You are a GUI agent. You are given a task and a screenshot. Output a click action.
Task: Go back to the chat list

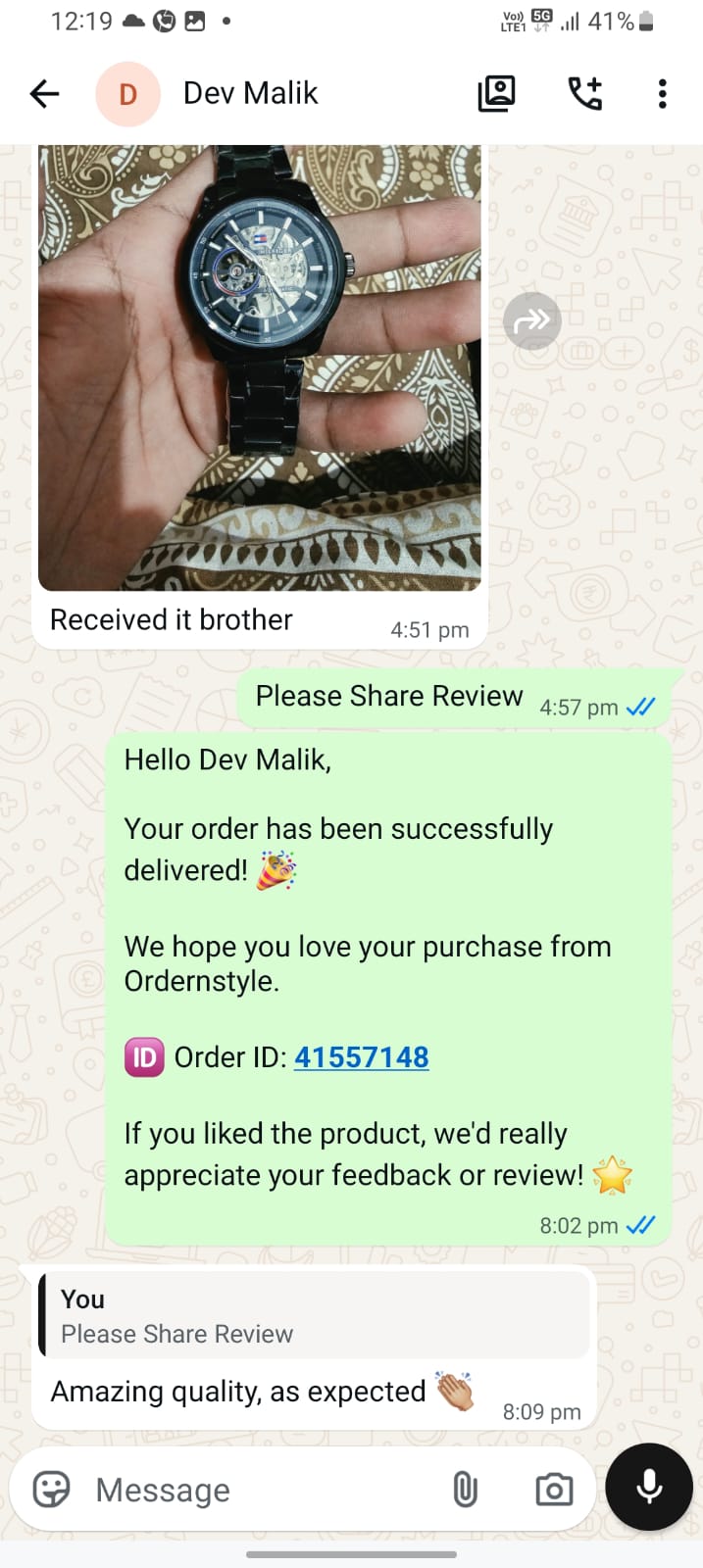[x=45, y=94]
